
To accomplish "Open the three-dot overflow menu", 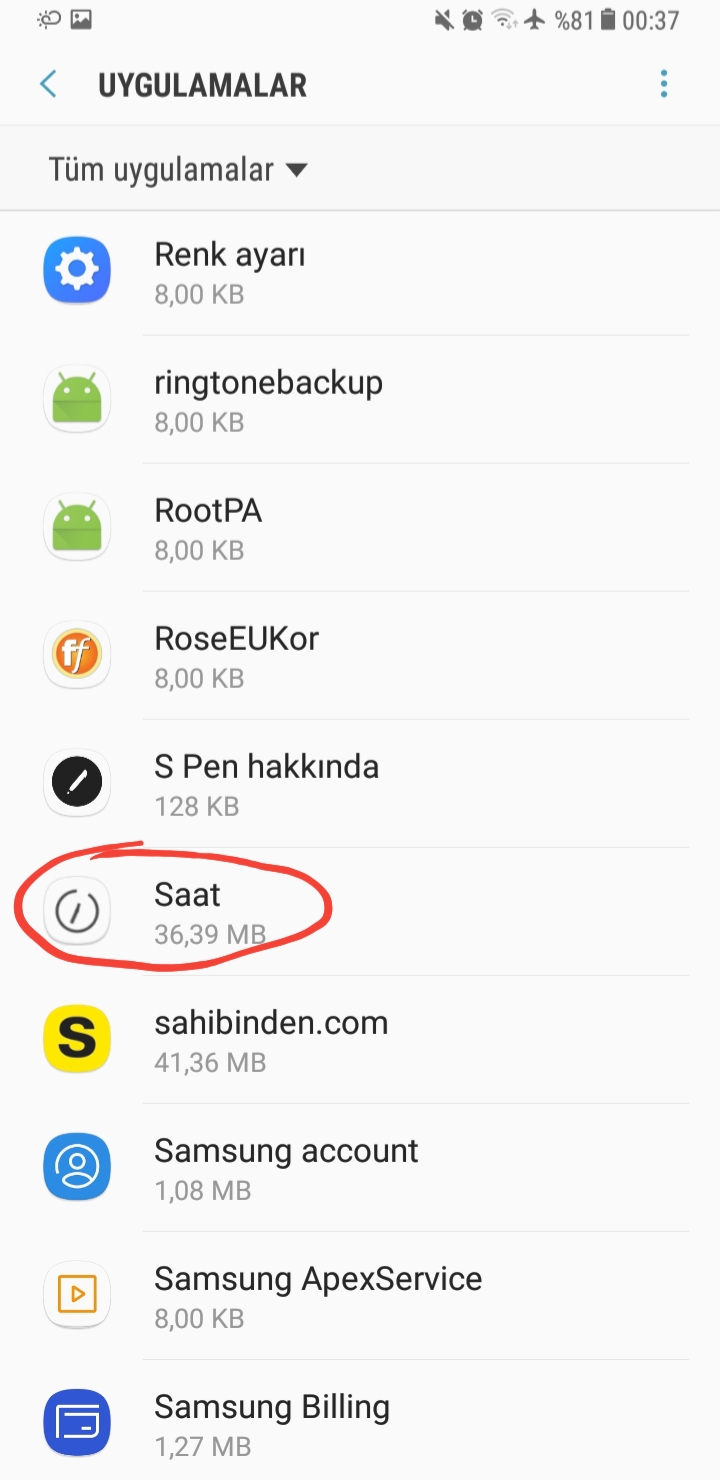I will coord(663,84).
